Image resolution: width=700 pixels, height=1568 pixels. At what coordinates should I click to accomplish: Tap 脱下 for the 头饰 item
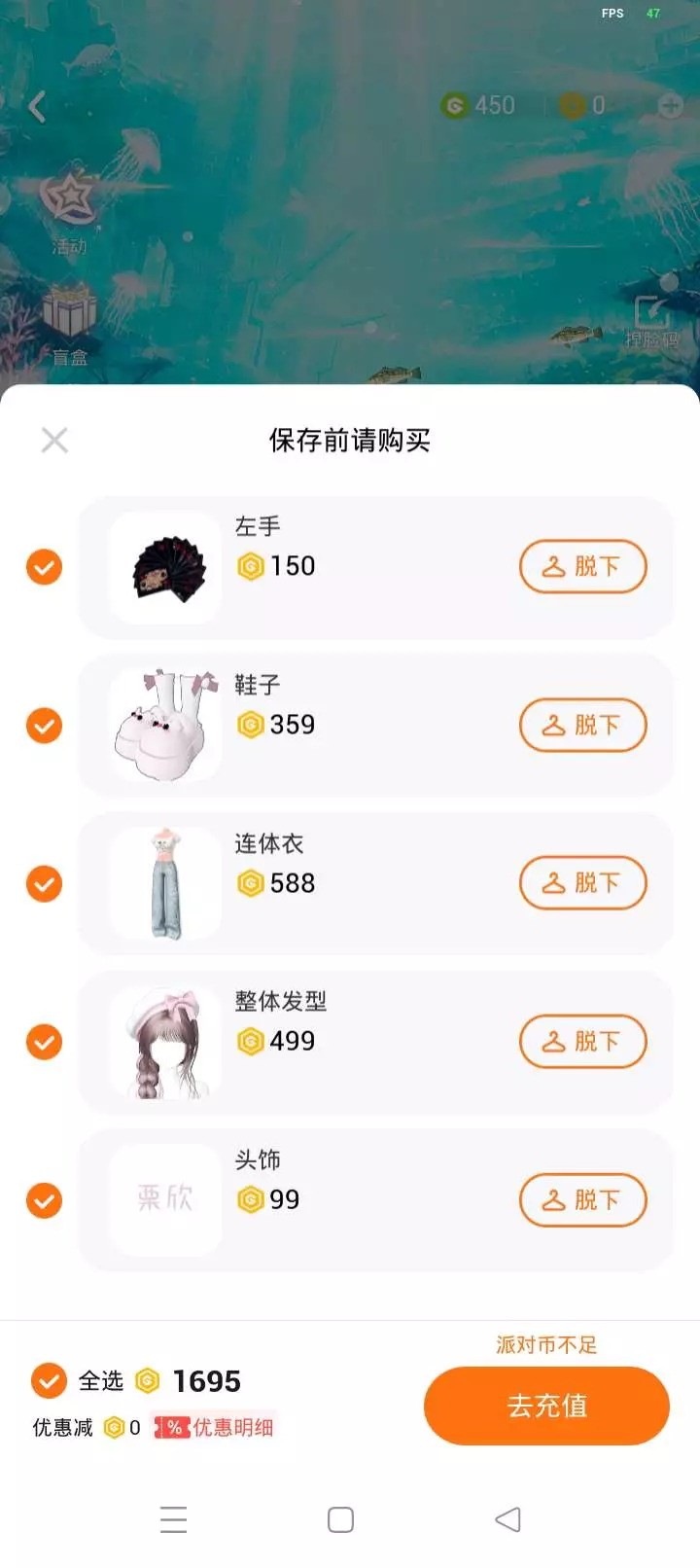582,1200
